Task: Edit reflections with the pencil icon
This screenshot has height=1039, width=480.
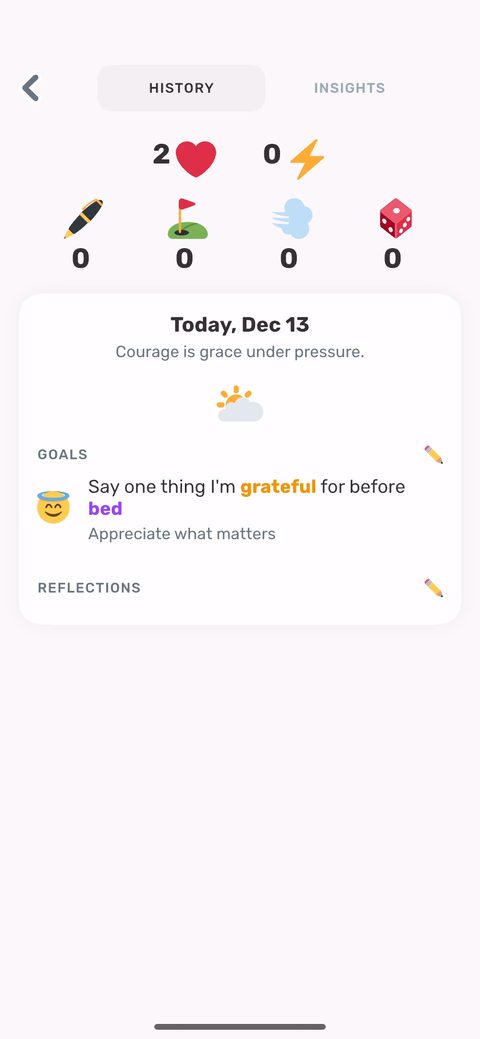Action: (x=434, y=588)
